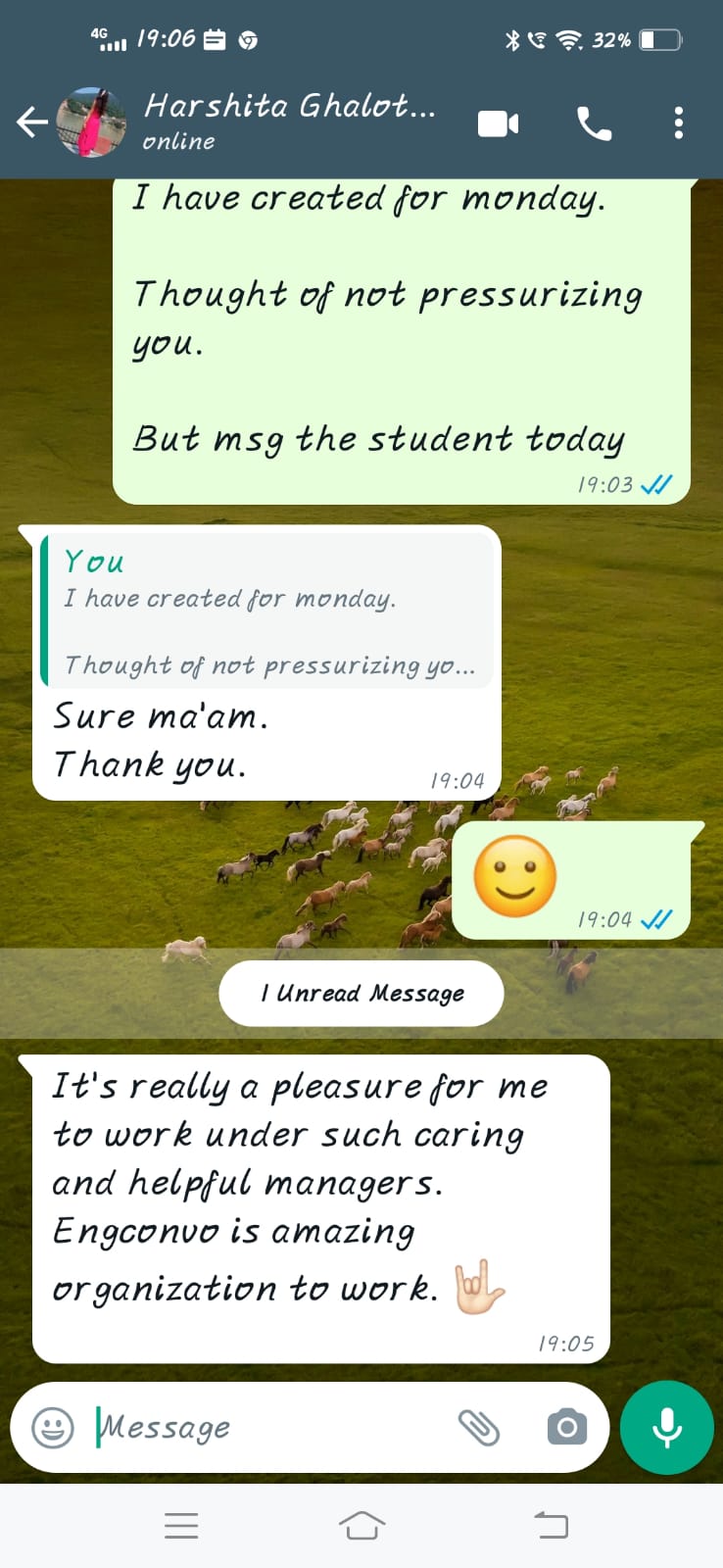Tap the Bluetooth status icon

(x=511, y=40)
